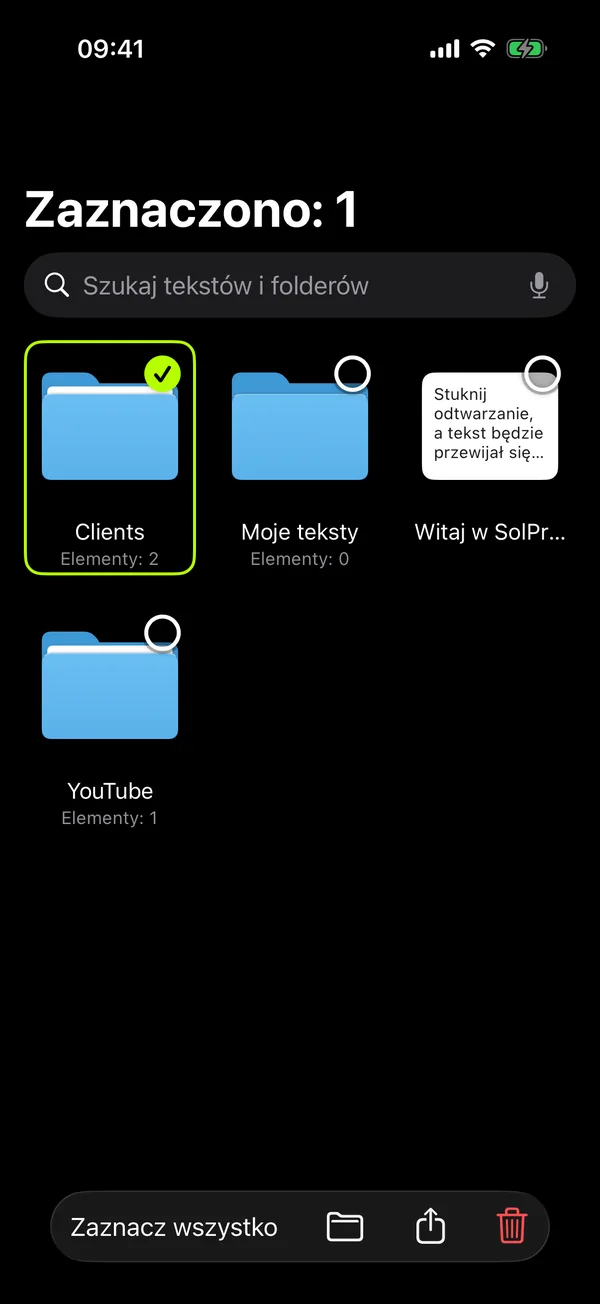Delete selection with the red trash icon

tap(511, 1226)
